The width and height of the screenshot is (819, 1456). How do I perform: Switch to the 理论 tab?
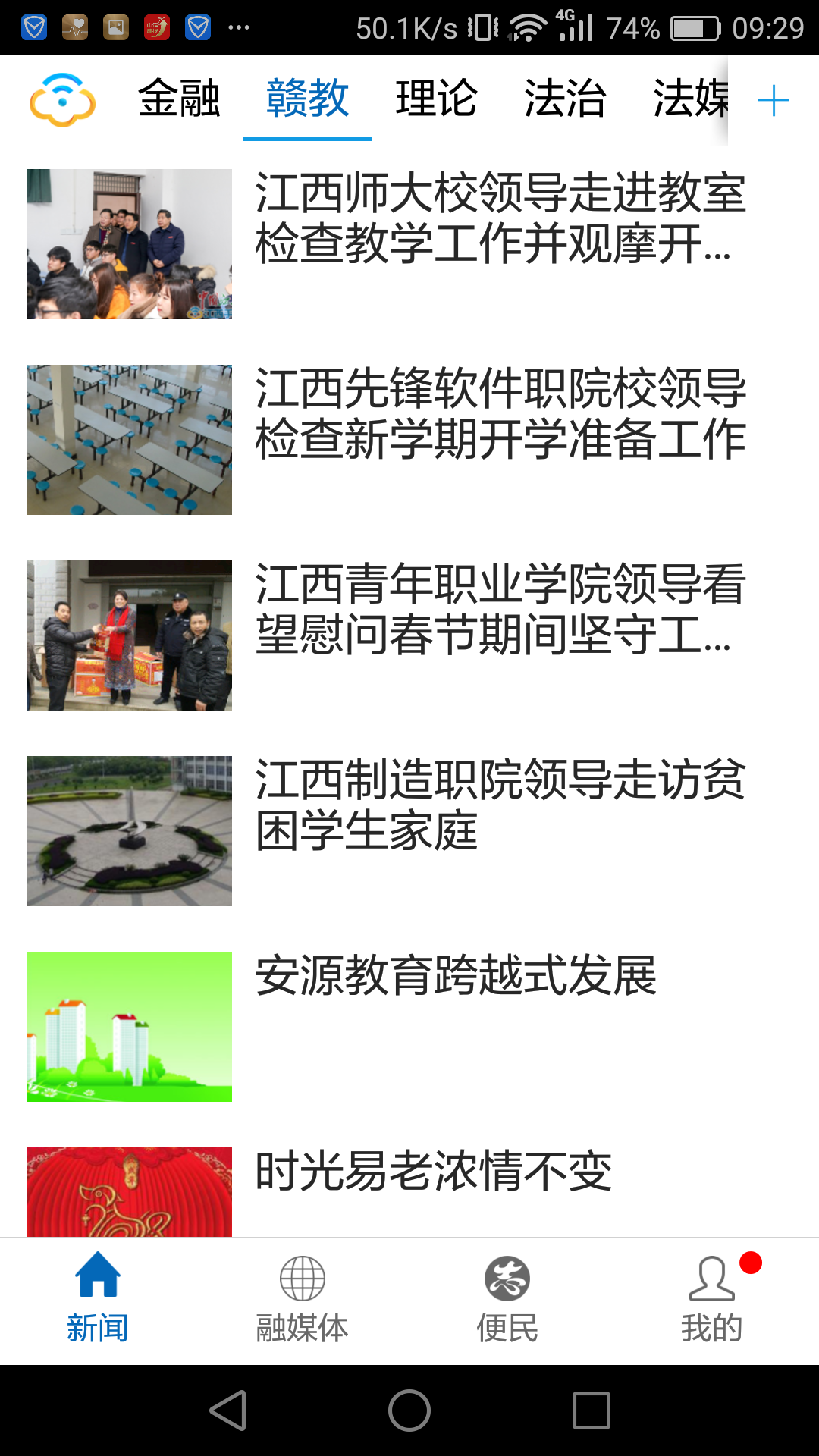tap(437, 99)
